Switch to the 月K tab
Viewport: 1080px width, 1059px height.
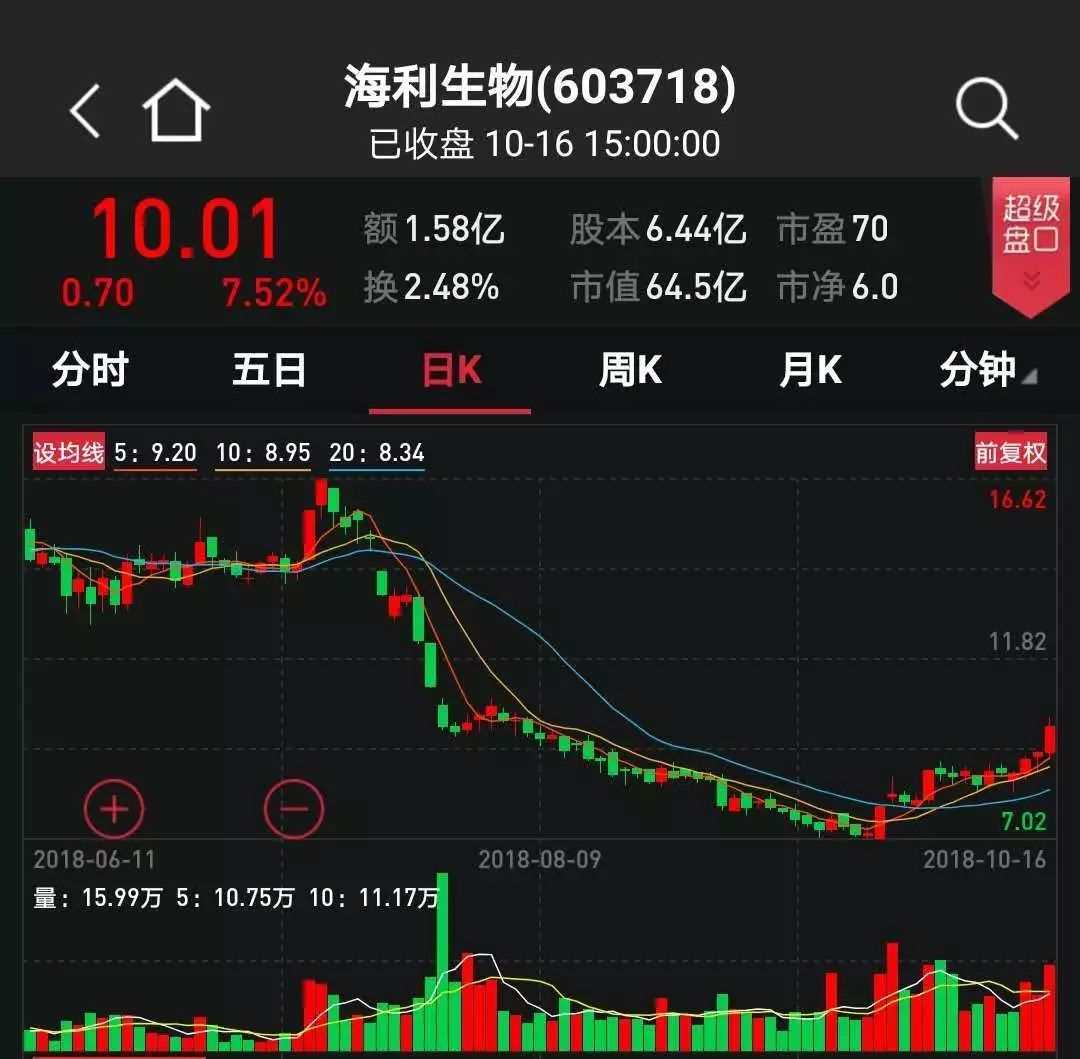point(810,371)
